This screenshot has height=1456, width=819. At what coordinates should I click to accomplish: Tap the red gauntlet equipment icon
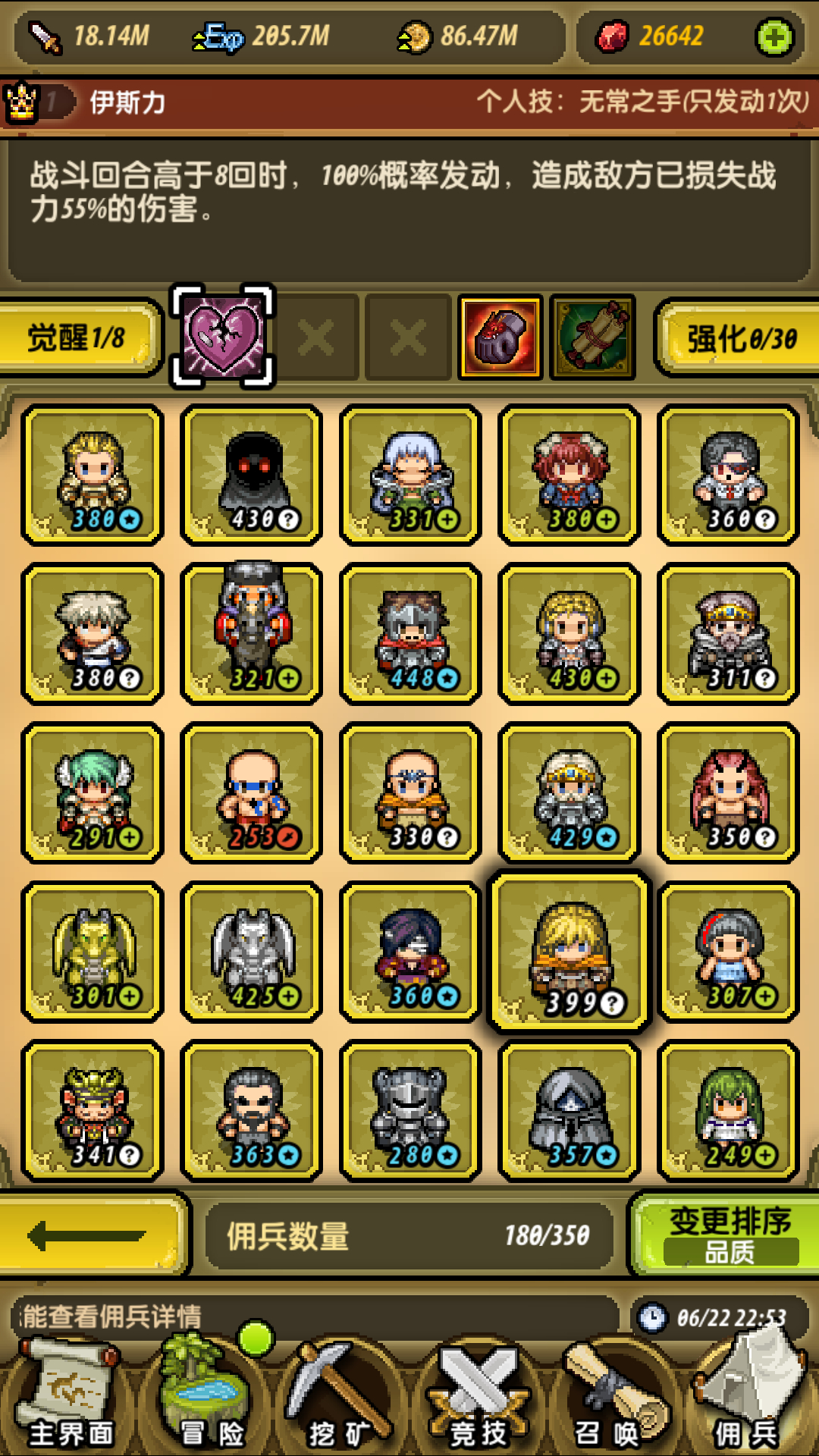[500, 337]
